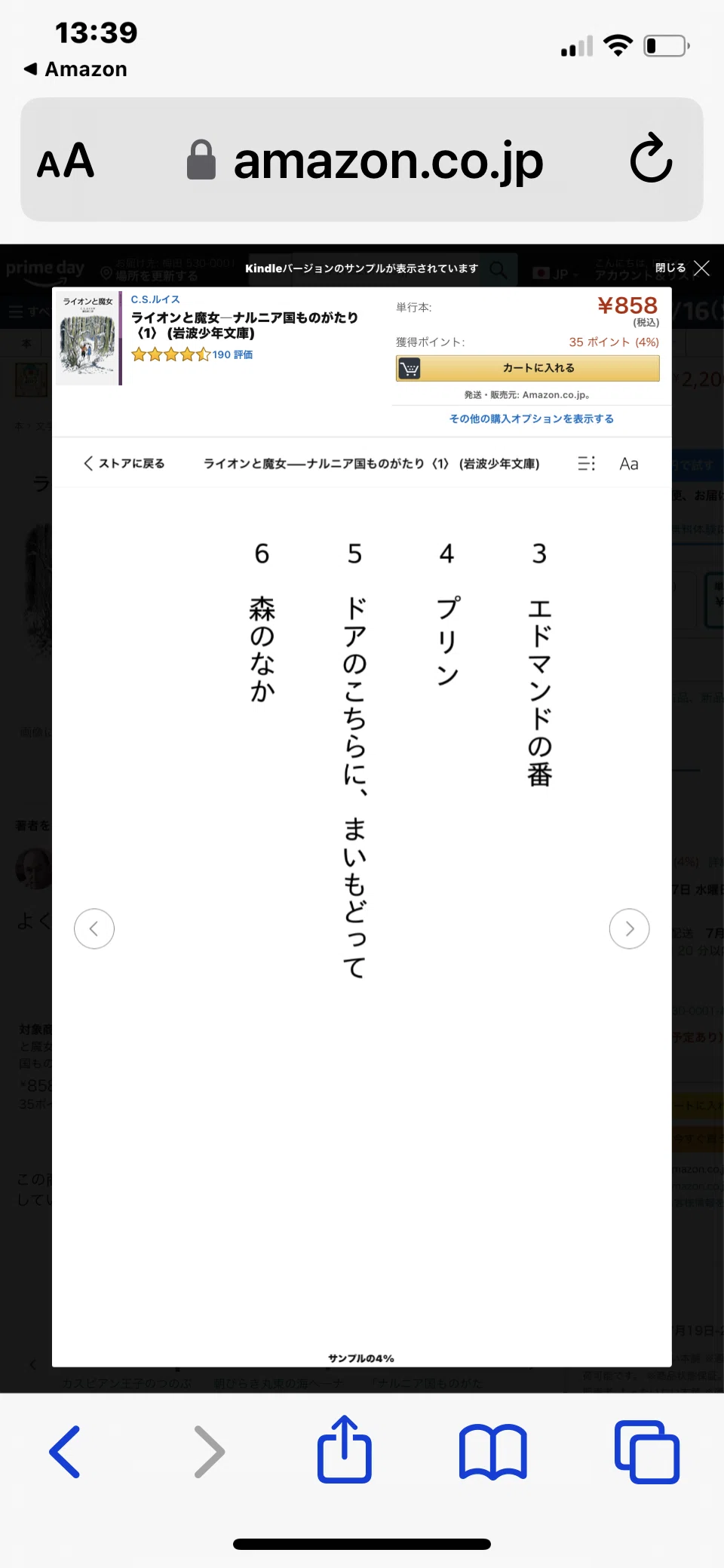Close the Kindle sample preview
724x1568 pixels.
click(682, 268)
